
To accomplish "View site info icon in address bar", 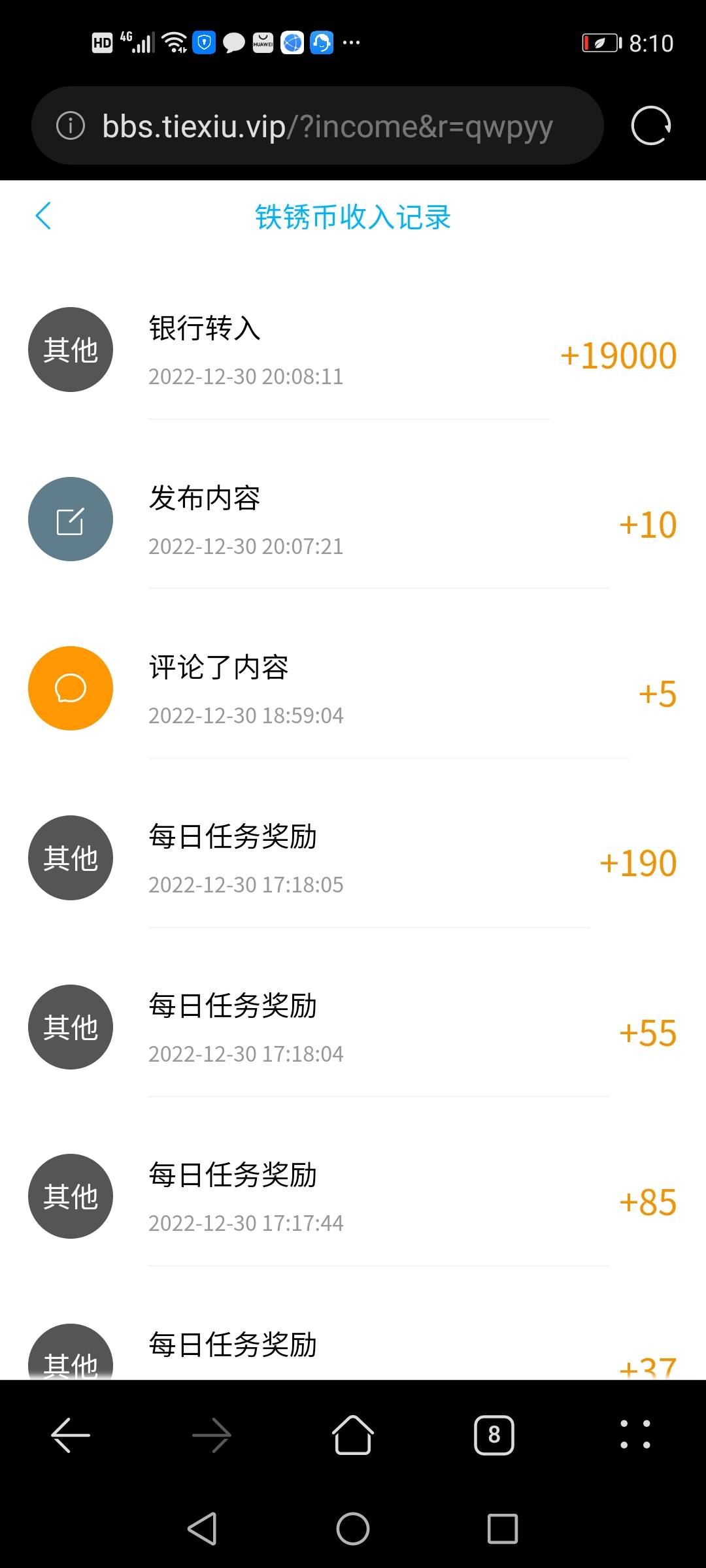I will tap(71, 125).
